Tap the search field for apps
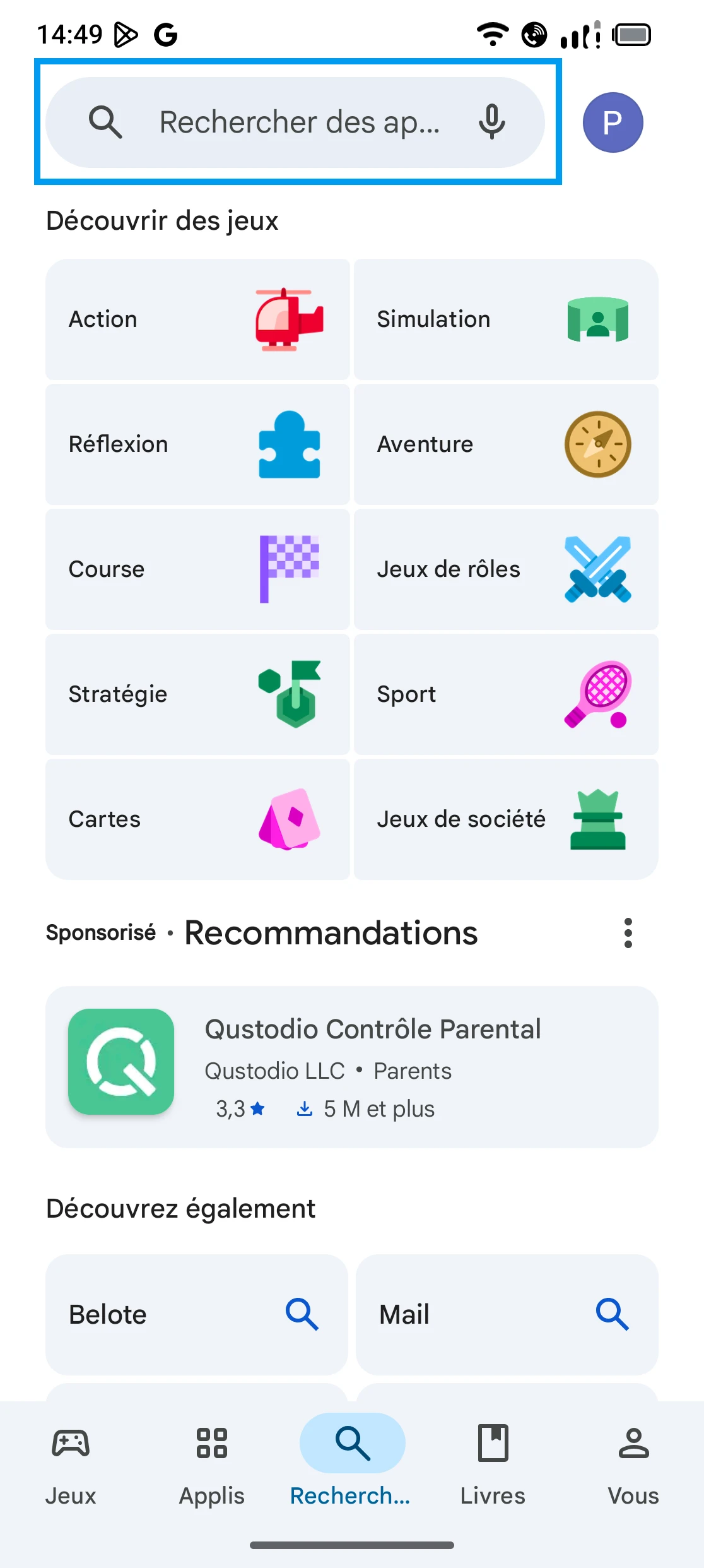Image resolution: width=704 pixels, height=1568 pixels. click(x=296, y=122)
